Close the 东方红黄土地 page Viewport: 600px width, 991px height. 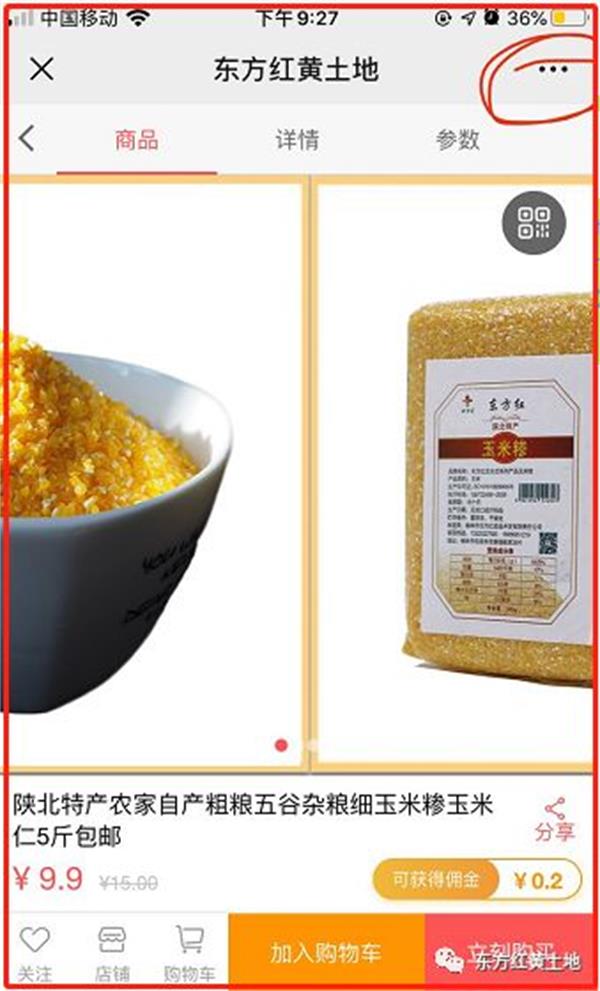pos(41,69)
